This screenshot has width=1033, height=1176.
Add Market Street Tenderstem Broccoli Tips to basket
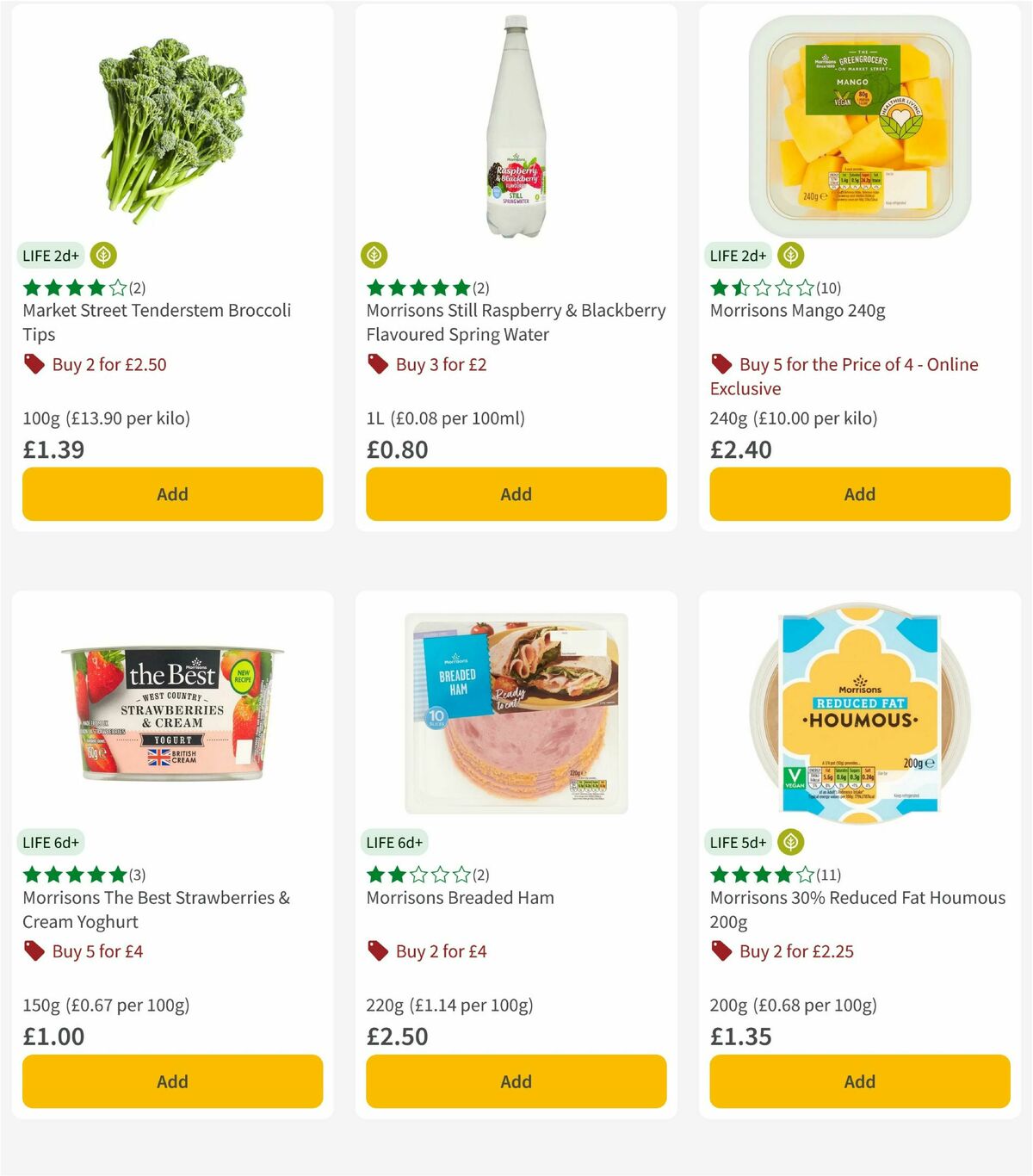(172, 494)
